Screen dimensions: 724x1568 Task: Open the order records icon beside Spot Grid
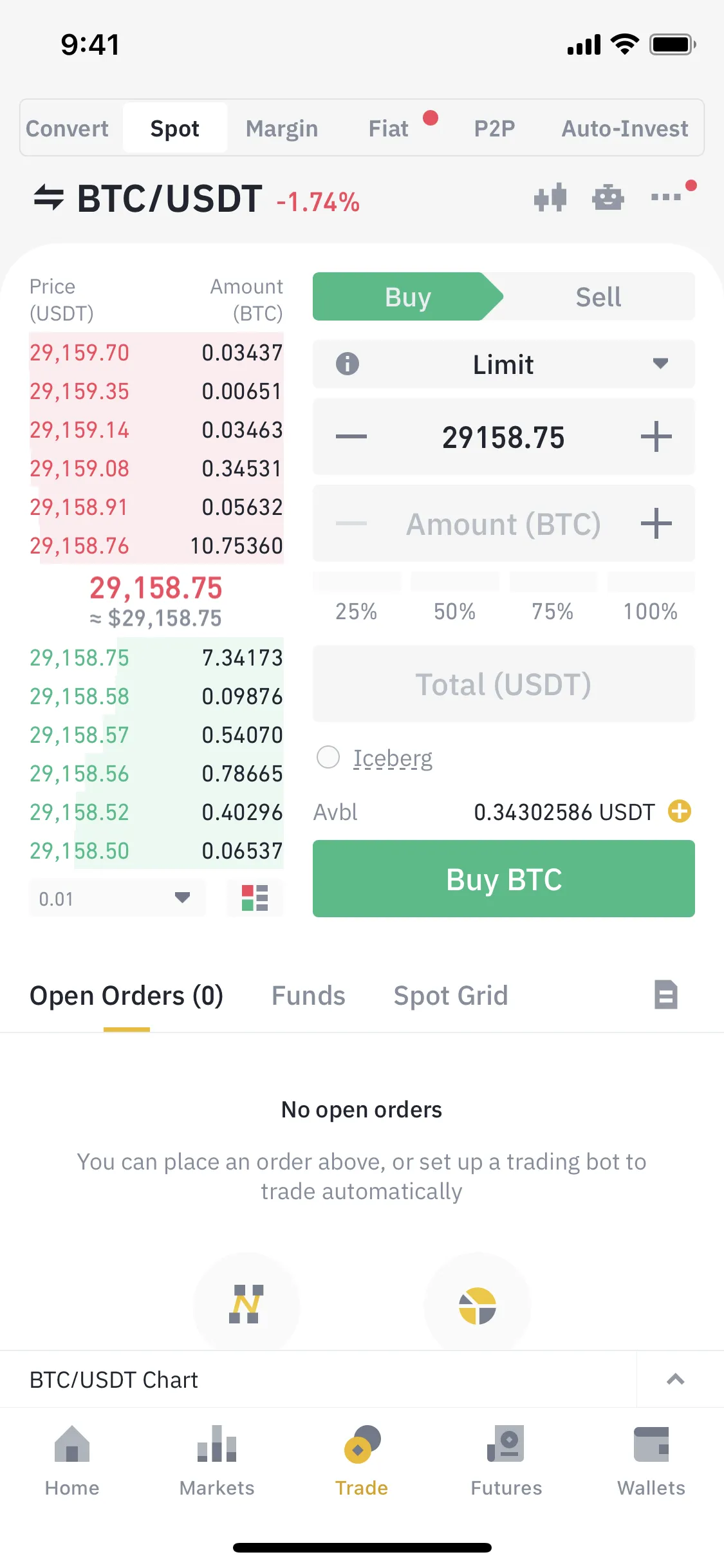667,995
